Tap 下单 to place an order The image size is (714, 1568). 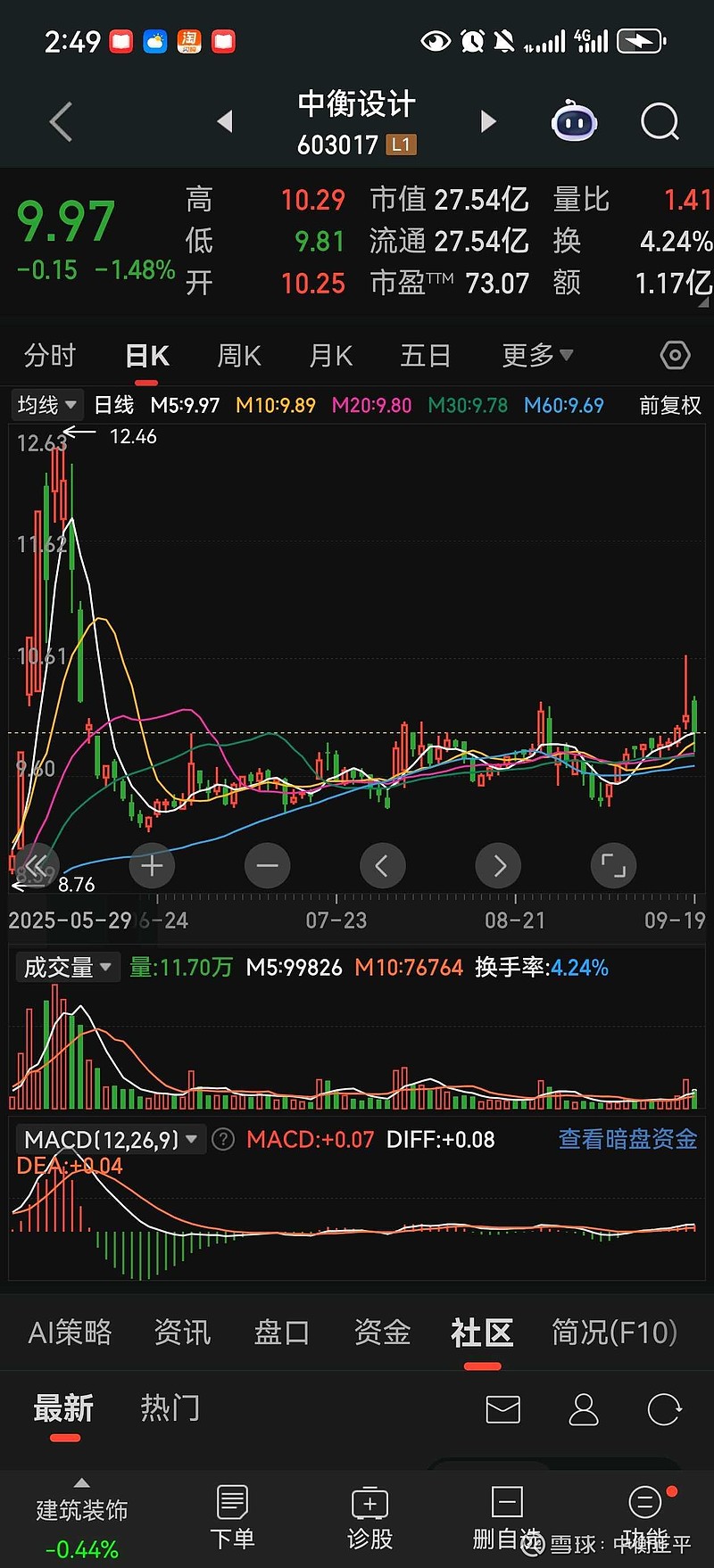[x=232, y=1518]
